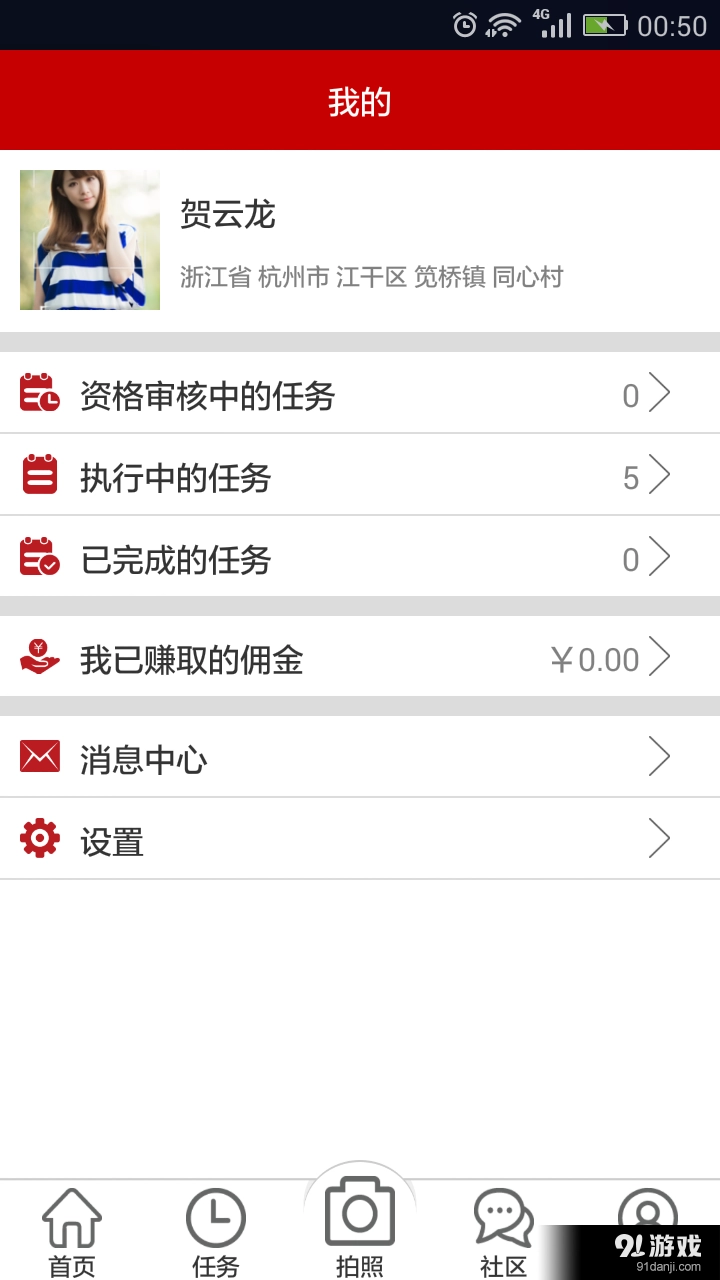The image size is (720, 1280).
Task: View the ¥0.00 commission amount
Action: (596, 658)
